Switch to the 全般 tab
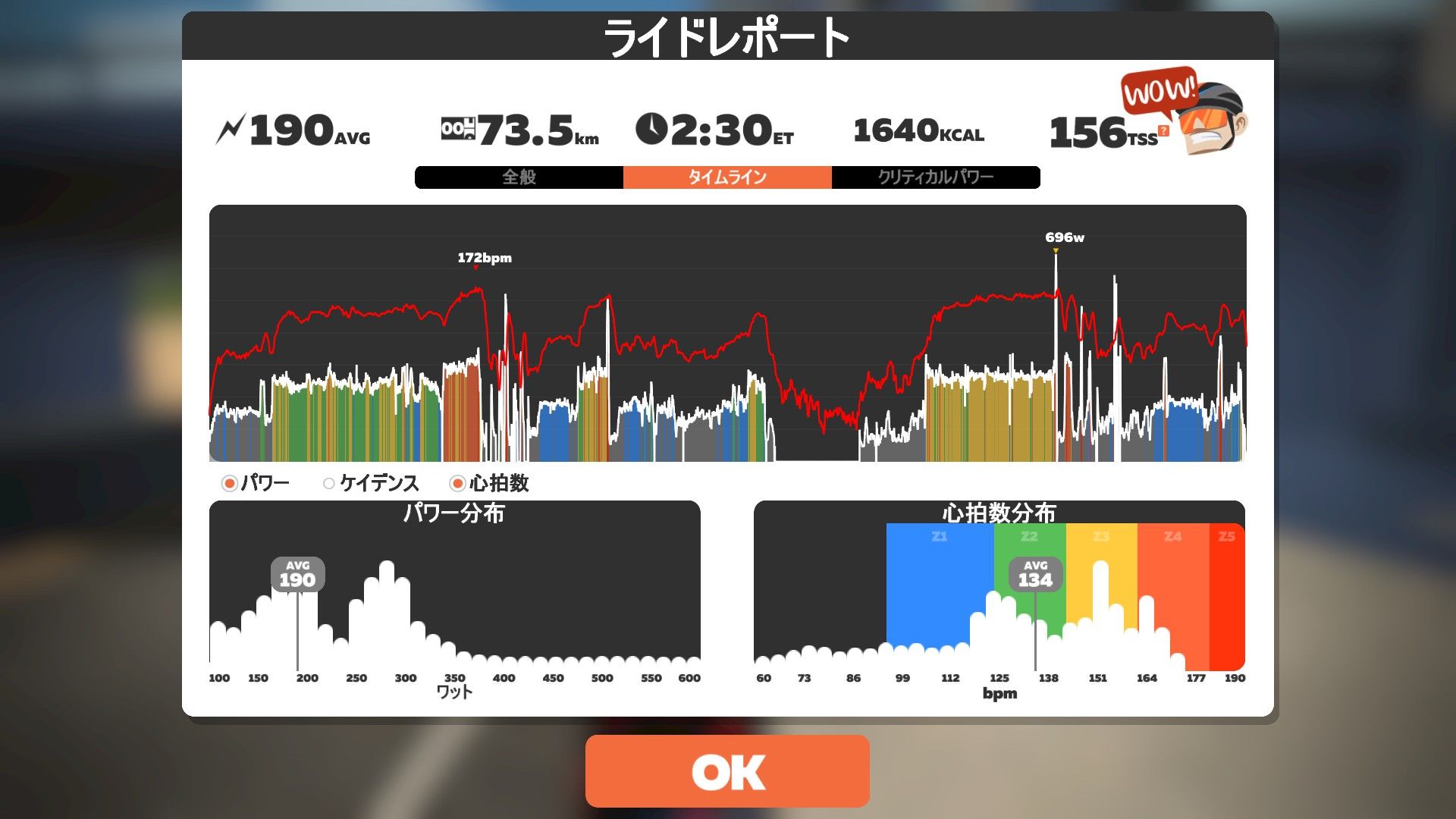Viewport: 1456px width, 819px height. pyautogui.click(x=519, y=177)
